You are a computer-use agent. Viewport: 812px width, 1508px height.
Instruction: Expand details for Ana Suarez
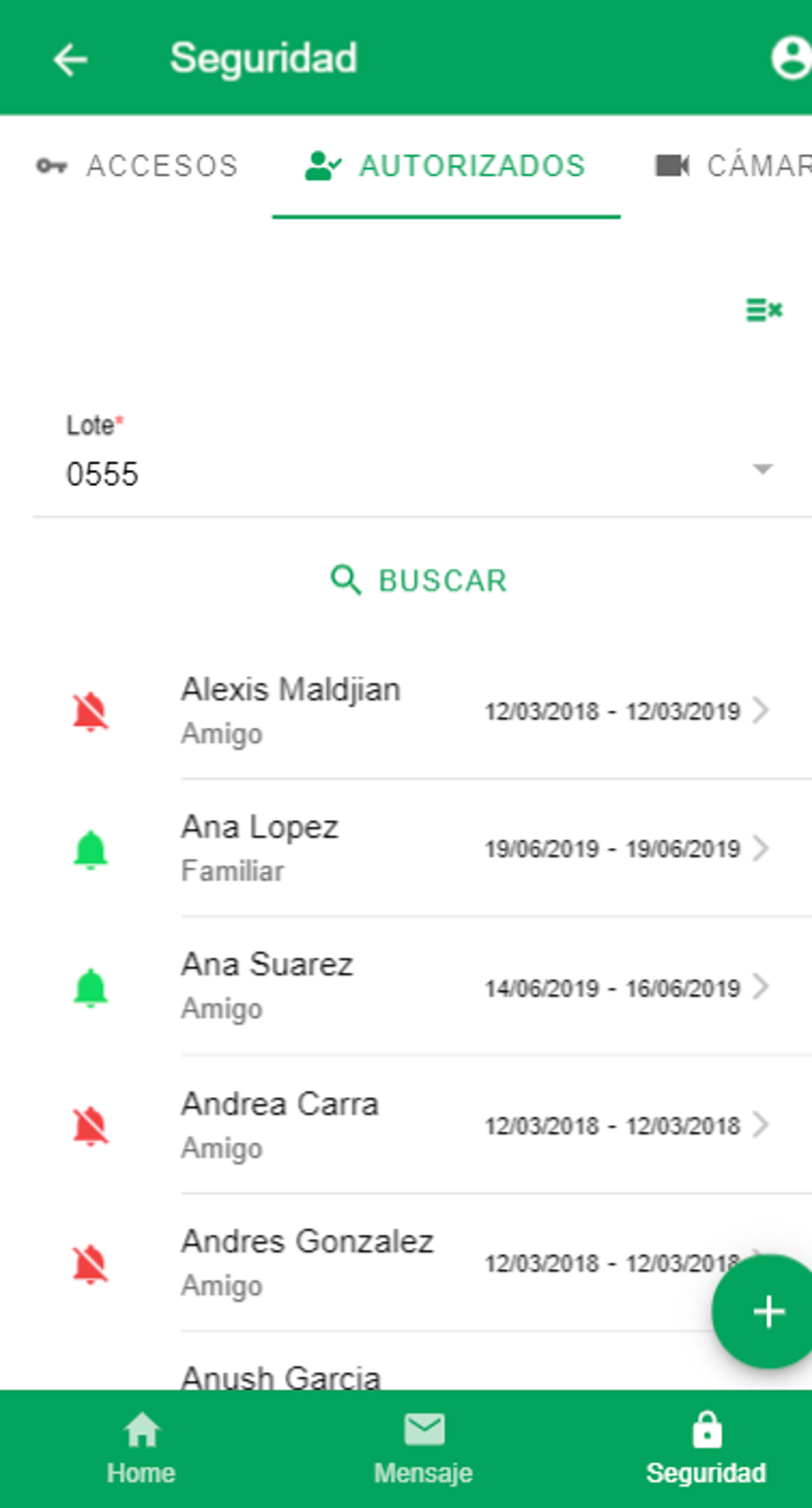click(763, 987)
